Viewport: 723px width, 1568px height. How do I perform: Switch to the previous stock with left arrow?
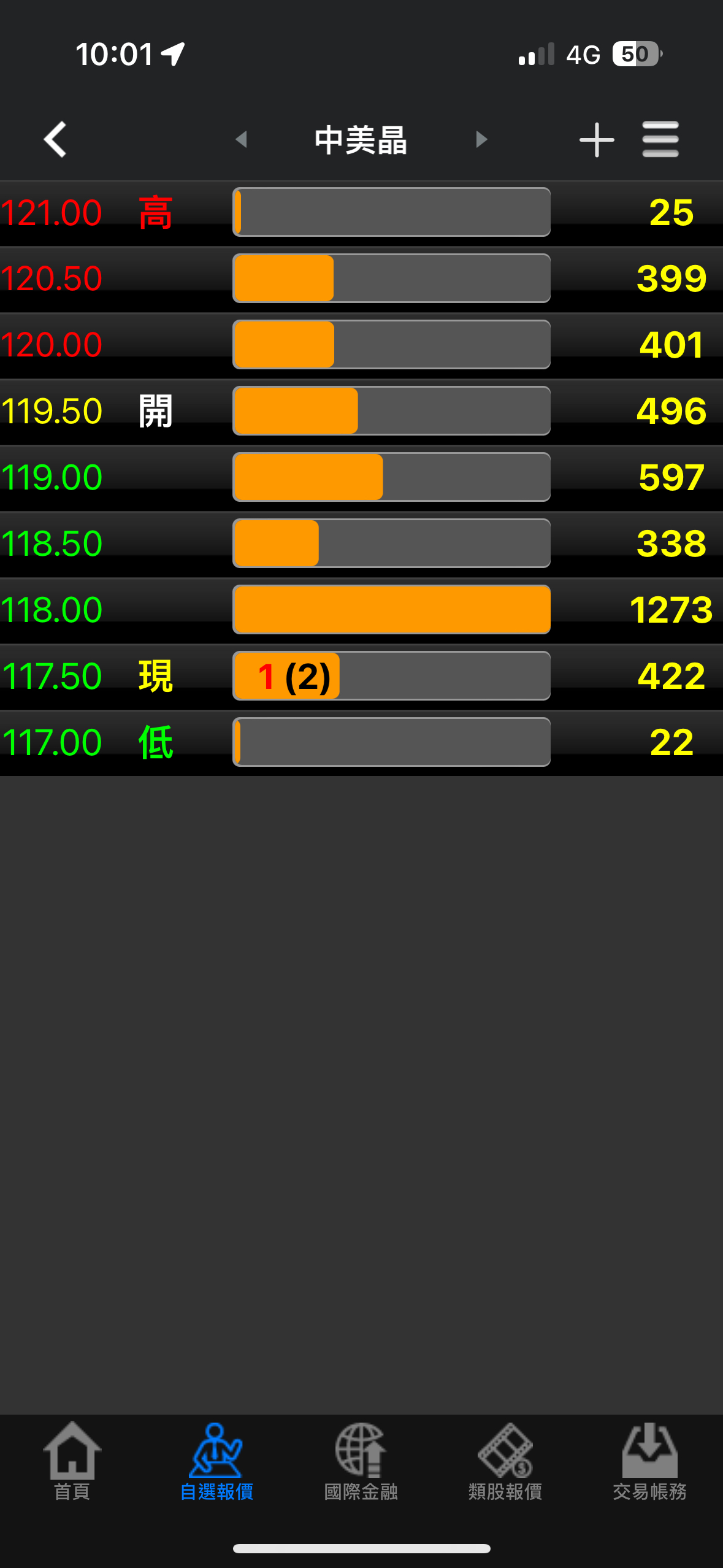coord(242,139)
